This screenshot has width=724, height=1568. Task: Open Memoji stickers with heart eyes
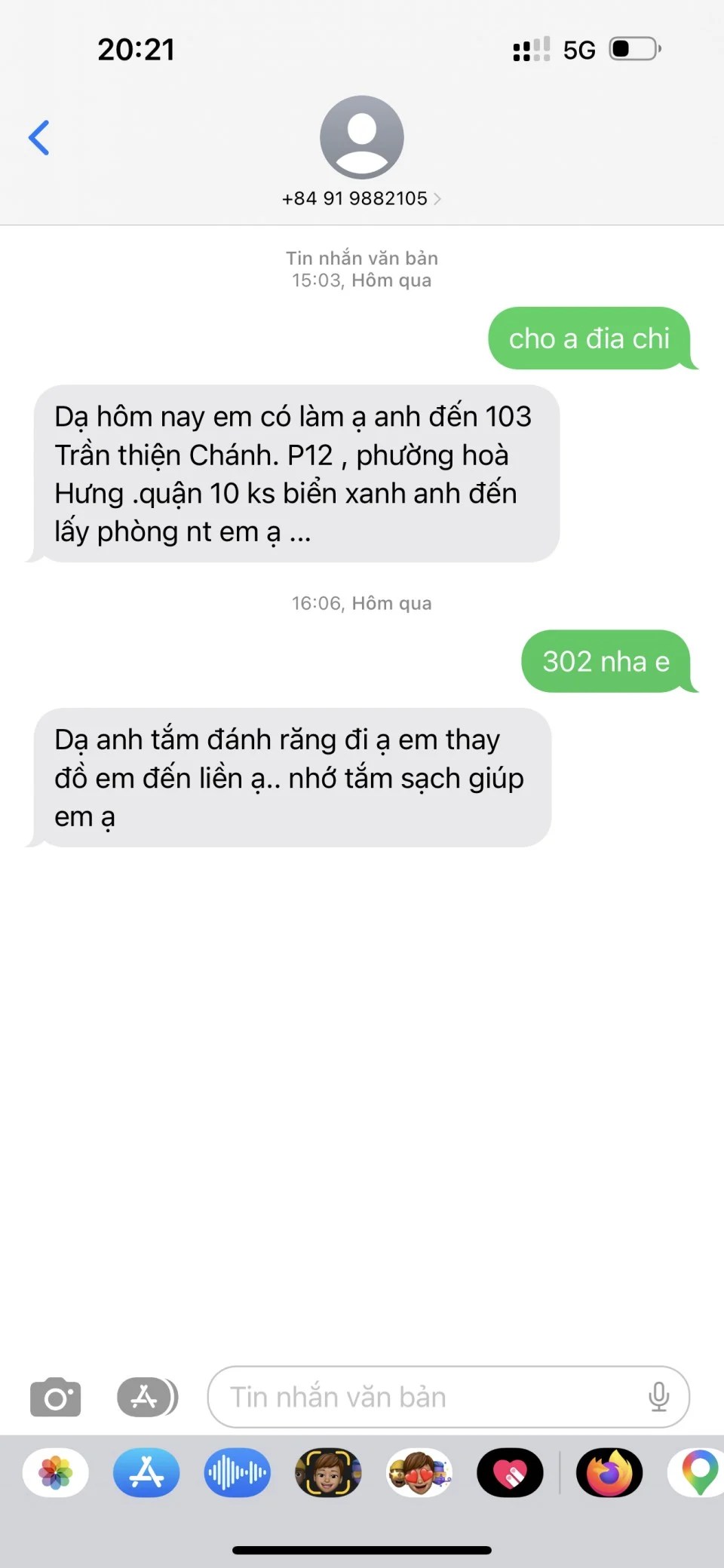tap(419, 1472)
